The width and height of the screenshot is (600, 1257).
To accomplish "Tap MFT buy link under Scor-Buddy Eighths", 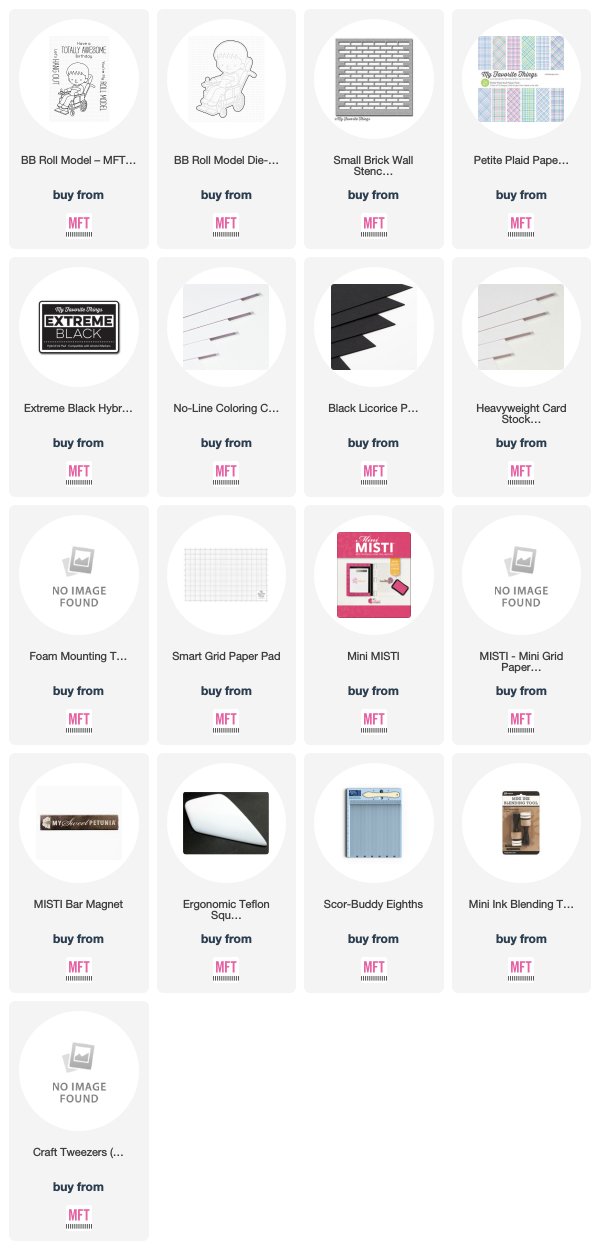I will pos(373,968).
